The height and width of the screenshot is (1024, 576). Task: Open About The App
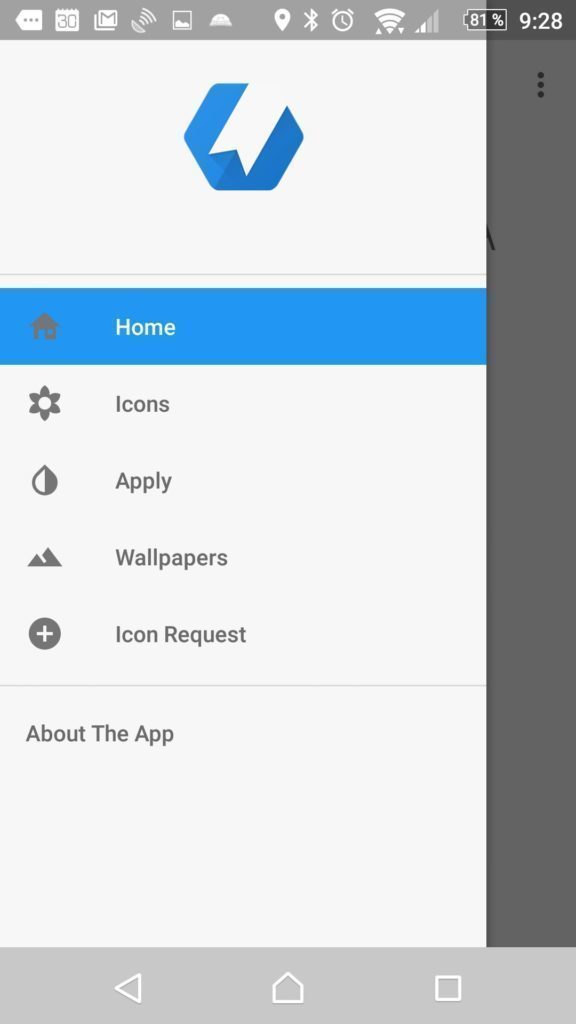coord(243,733)
